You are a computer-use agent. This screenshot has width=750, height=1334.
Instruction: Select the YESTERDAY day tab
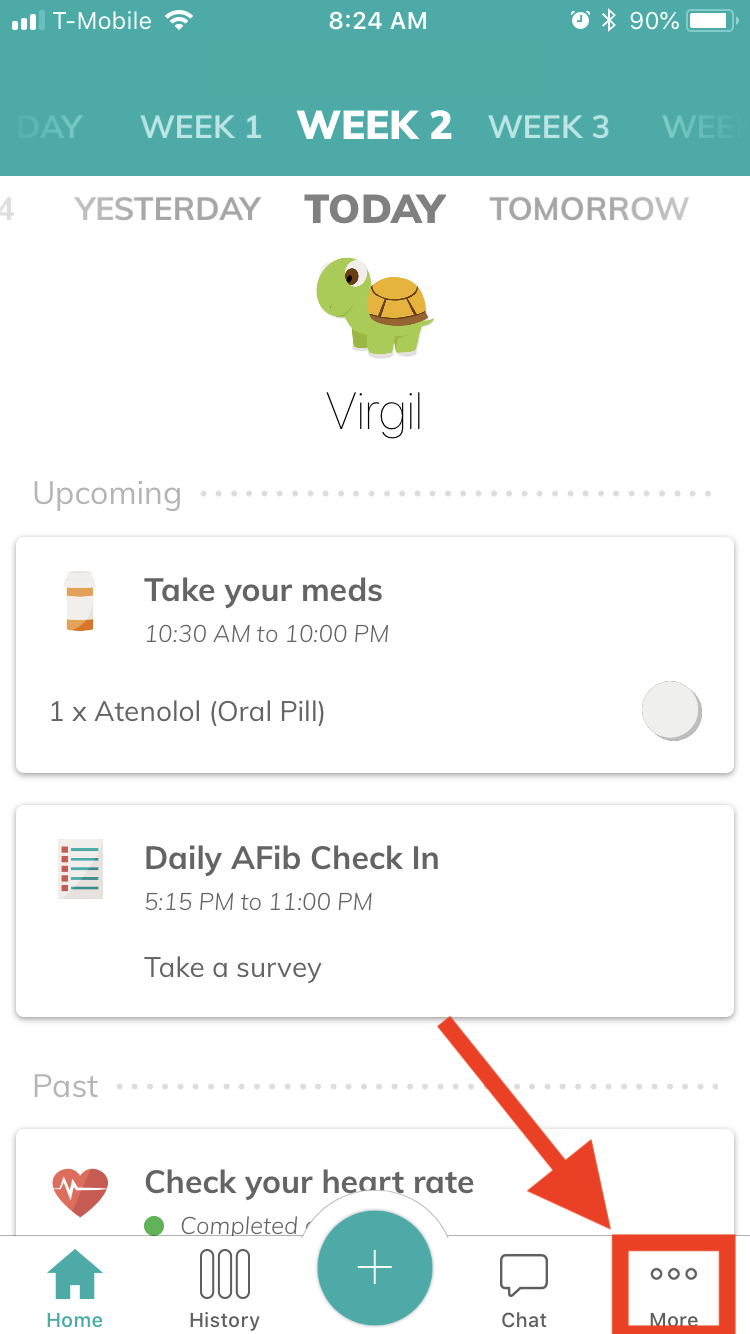168,208
